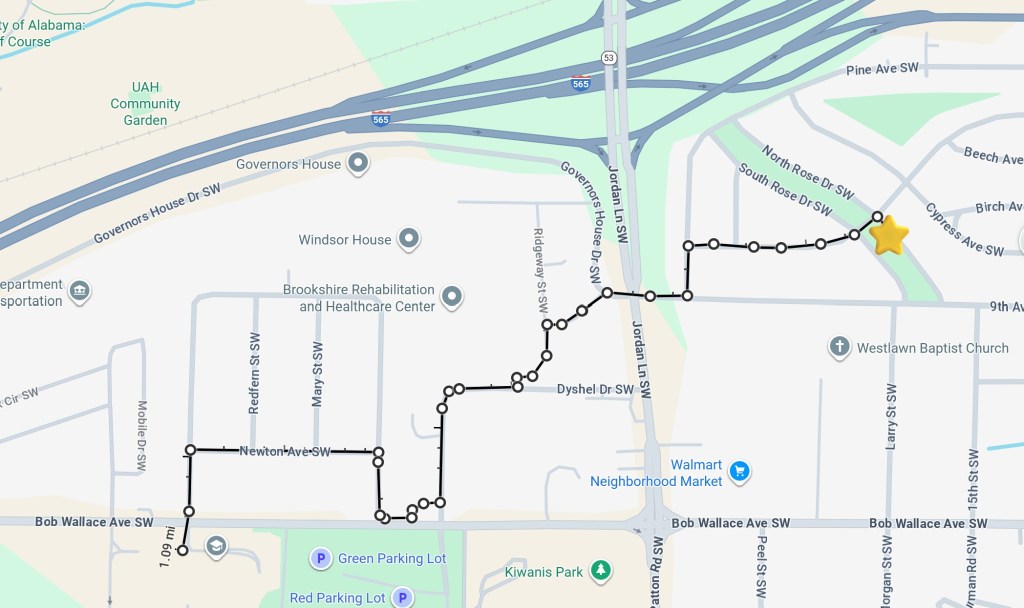This screenshot has height=608, width=1024.
Task: Open the school marker near route start
Action: (x=216, y=546)
